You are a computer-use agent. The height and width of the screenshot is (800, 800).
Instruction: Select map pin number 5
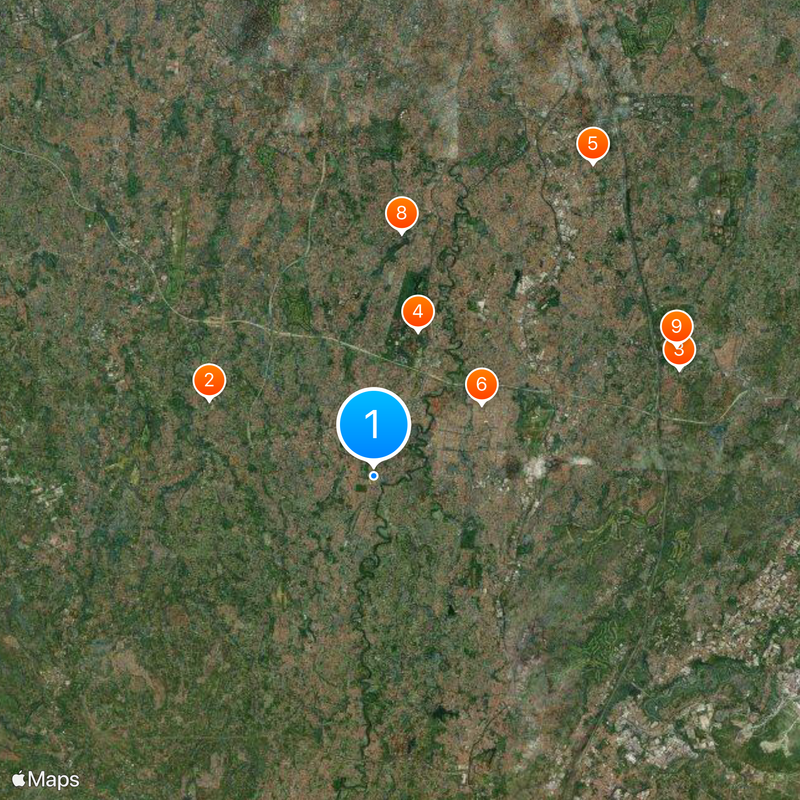pyautogui.click(x=593, y=144)
